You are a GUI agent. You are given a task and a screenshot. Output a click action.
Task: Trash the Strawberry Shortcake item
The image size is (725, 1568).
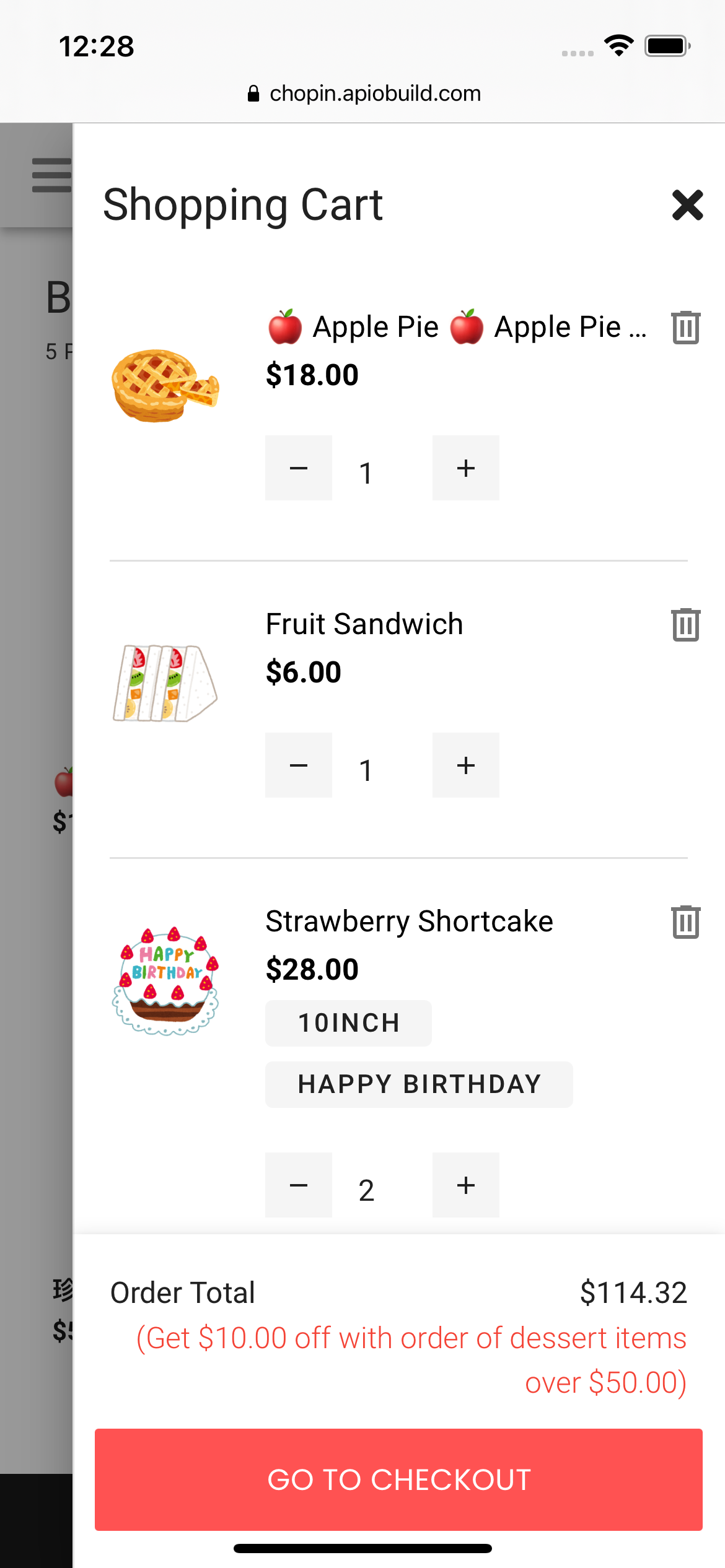tap(685, 921)
